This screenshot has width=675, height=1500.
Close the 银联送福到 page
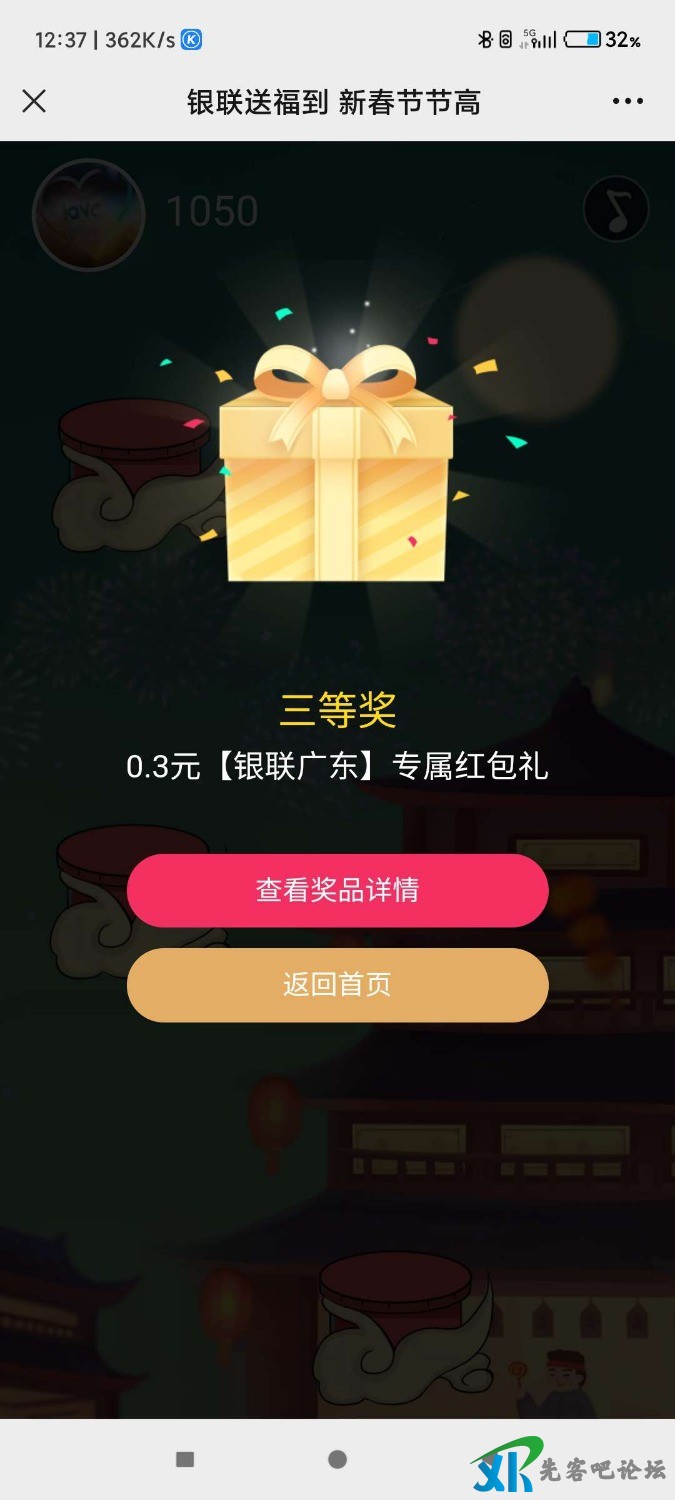[34, 101]
